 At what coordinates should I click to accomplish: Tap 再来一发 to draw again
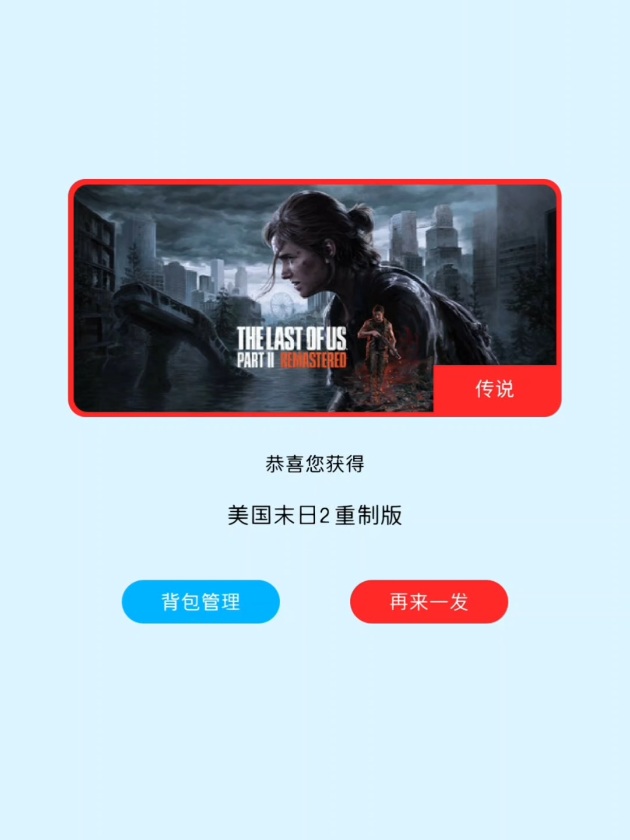coord(429,602)
